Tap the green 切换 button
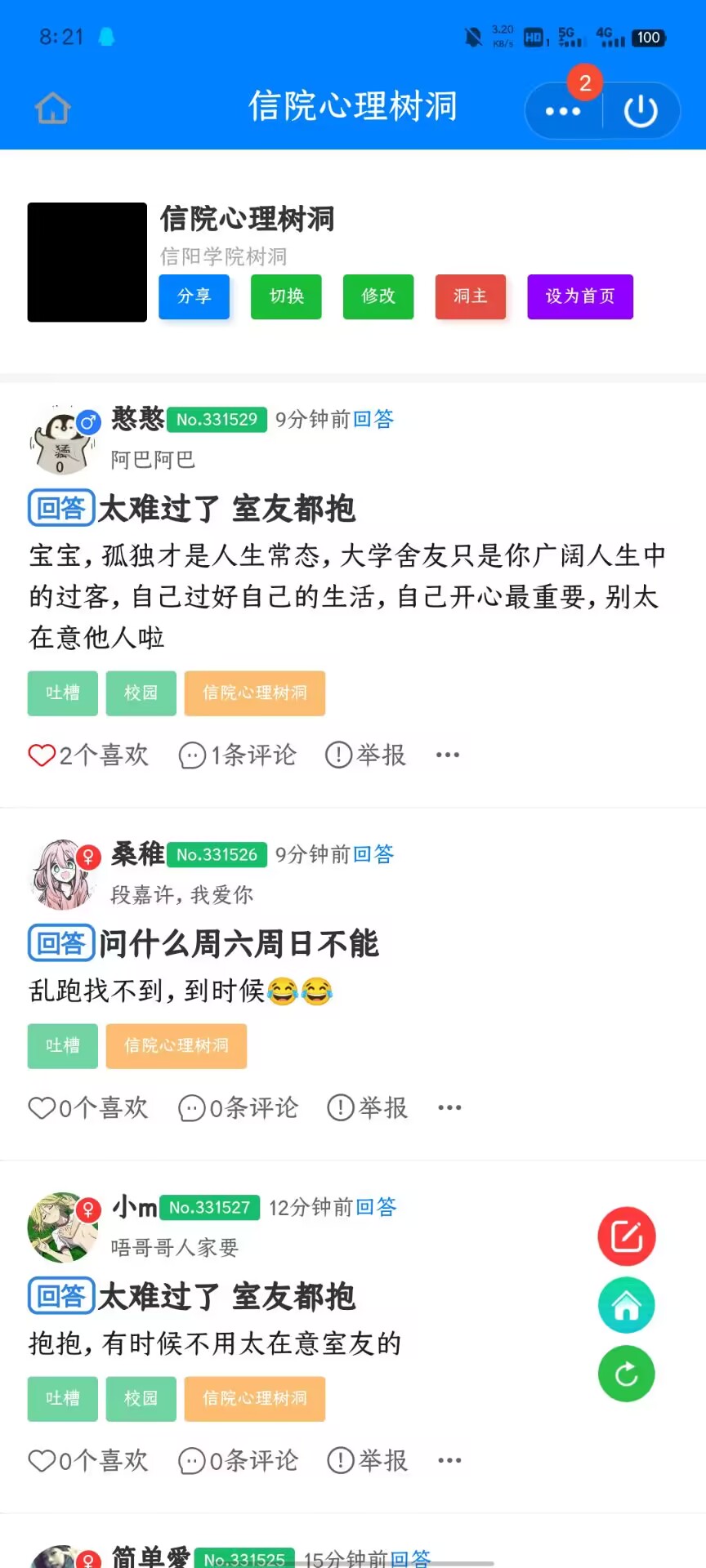The height and width of the screenshot is (1568, 706). (286, 296)
